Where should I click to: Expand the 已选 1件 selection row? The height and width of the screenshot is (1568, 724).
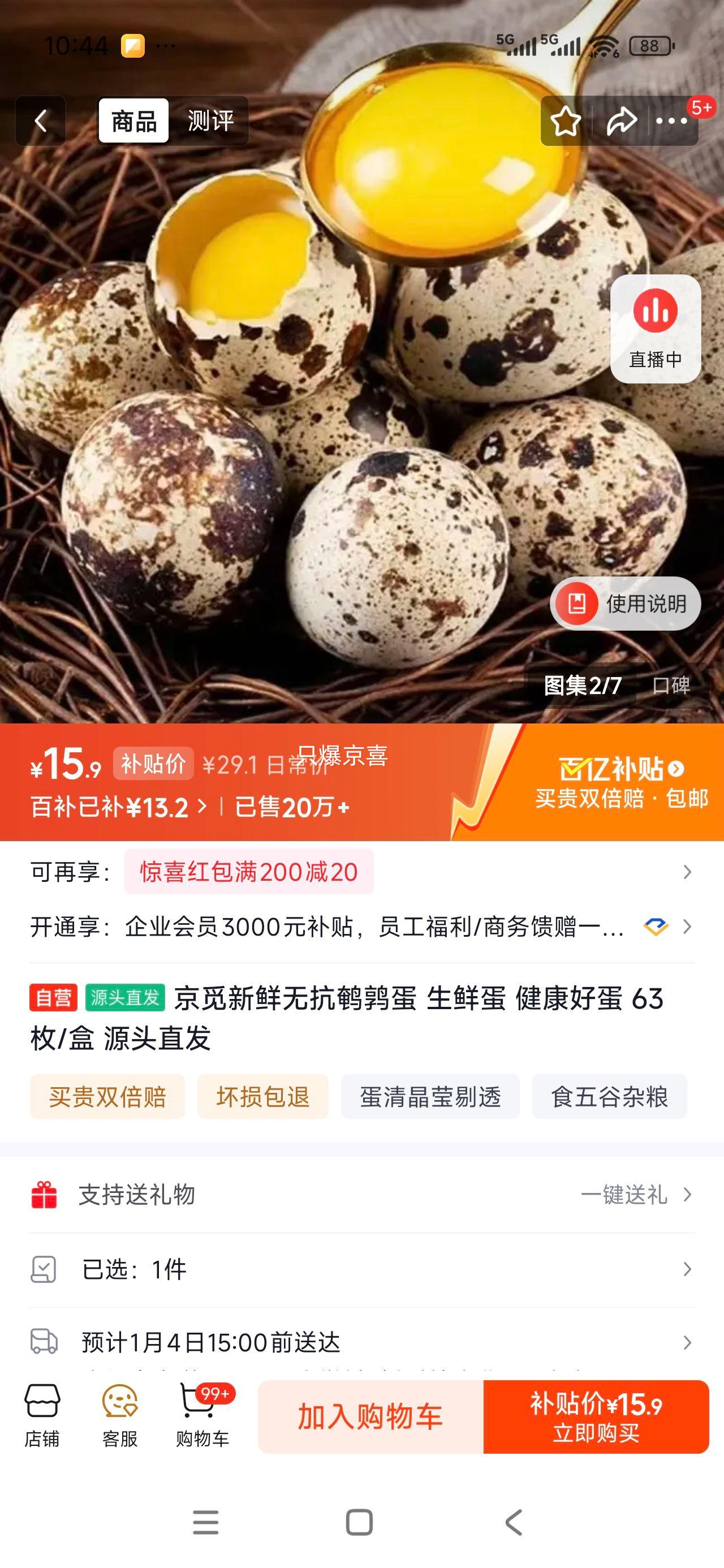coord(361,1270)
